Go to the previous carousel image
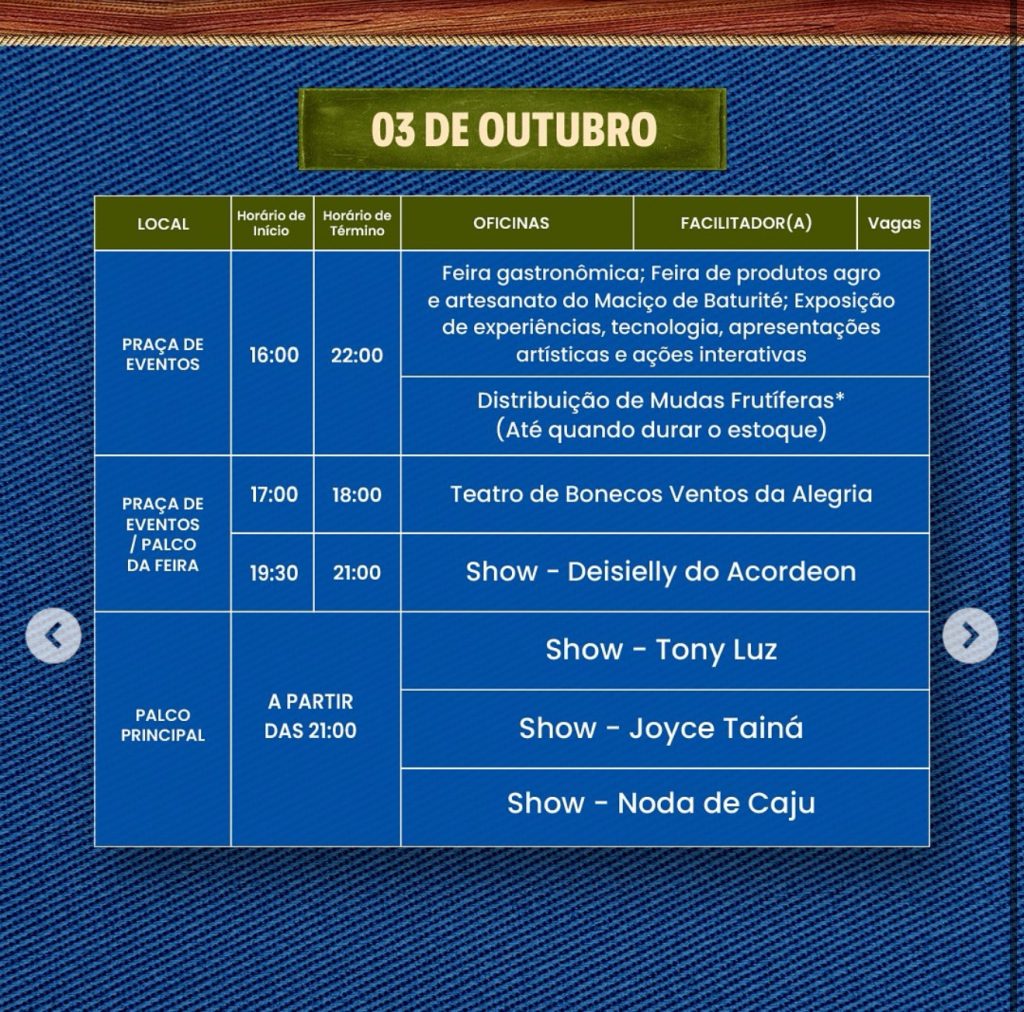Image resolution: width=1024 pixels, height=1012 pixels. pos(53,635)
